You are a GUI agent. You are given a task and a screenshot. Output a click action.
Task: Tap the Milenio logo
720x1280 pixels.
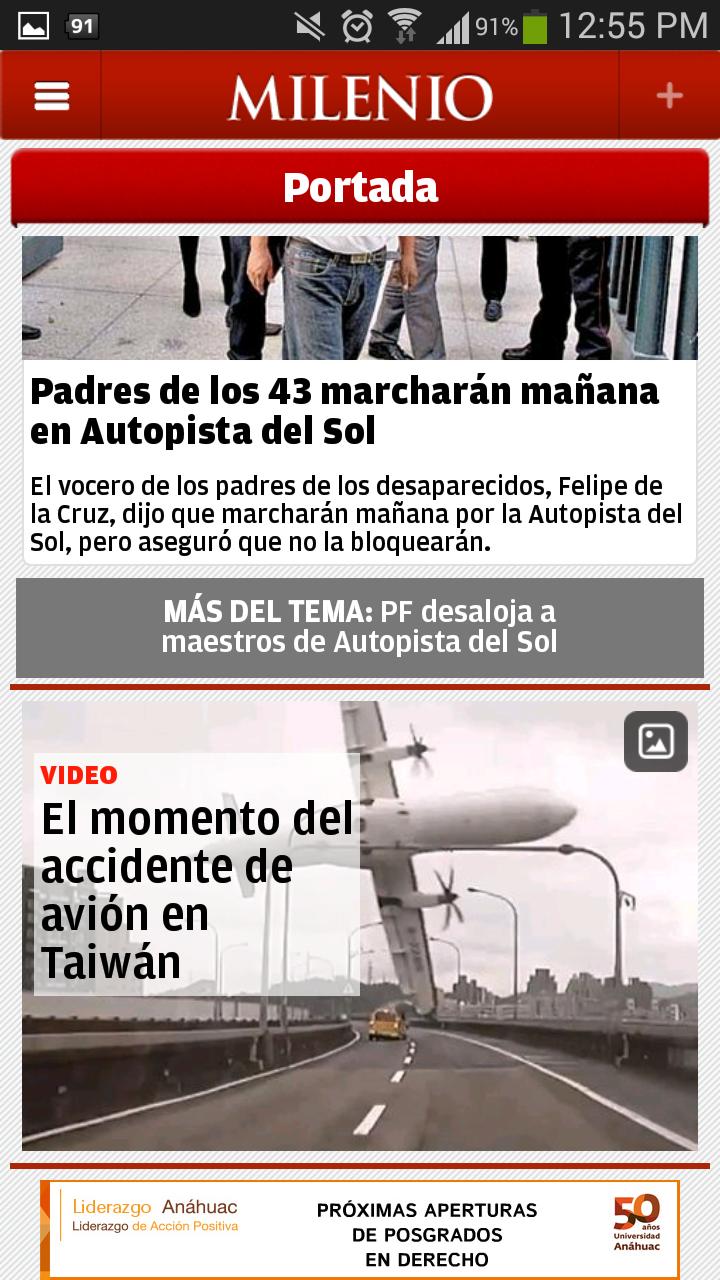pos(360,95)
